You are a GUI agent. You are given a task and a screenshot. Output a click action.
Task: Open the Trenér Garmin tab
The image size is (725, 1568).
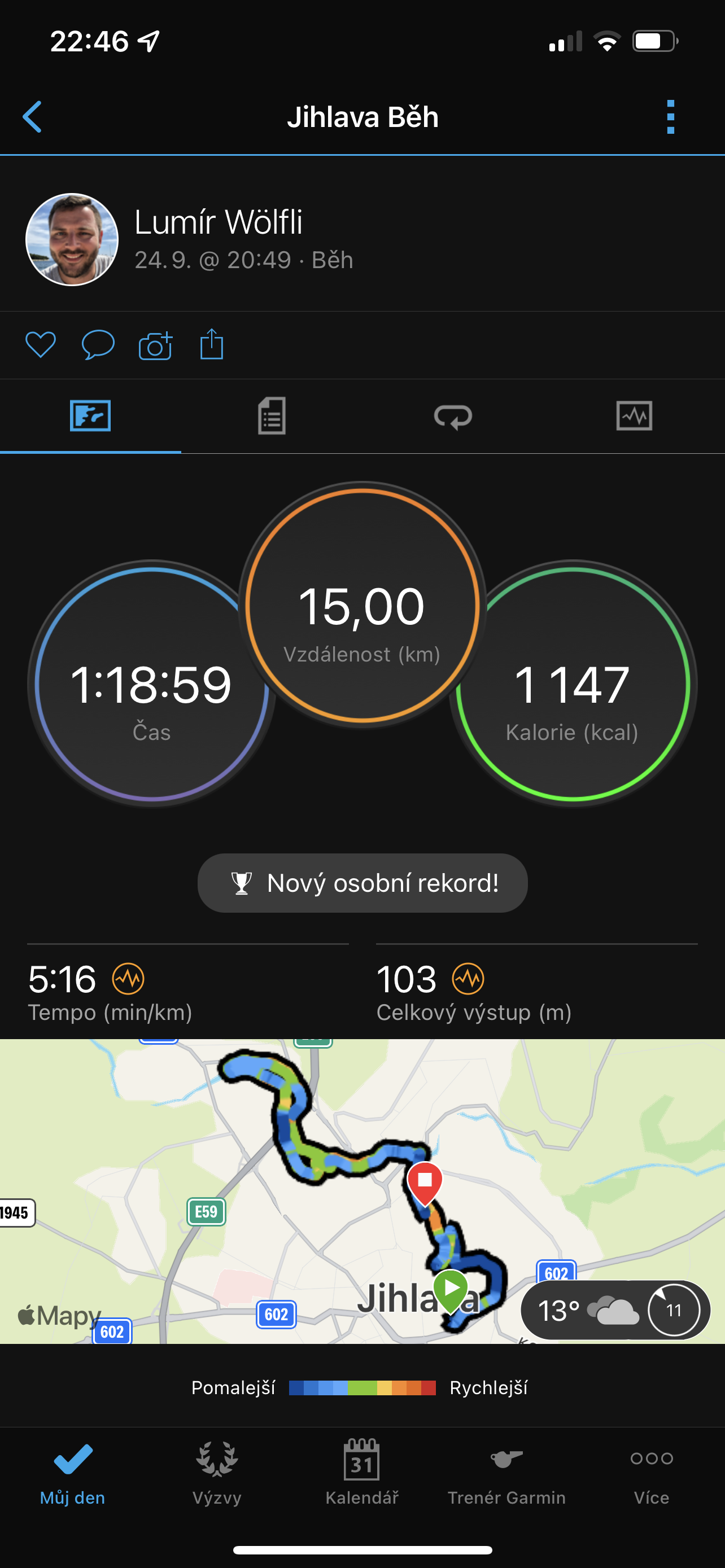(507, 1473)
